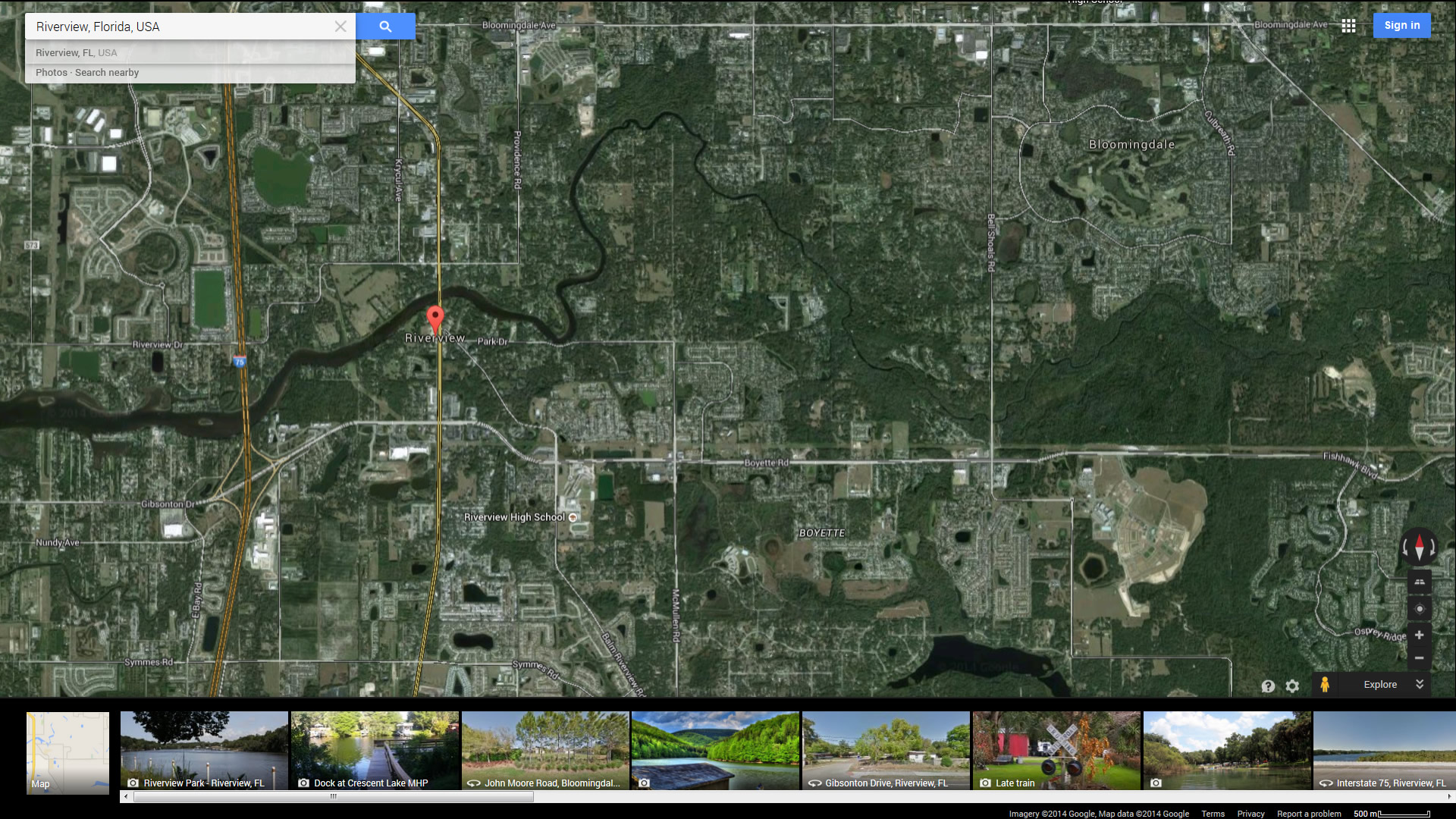Tap the blue search magnifier button
1456x819 pixels.
click(x=385, y=27)
